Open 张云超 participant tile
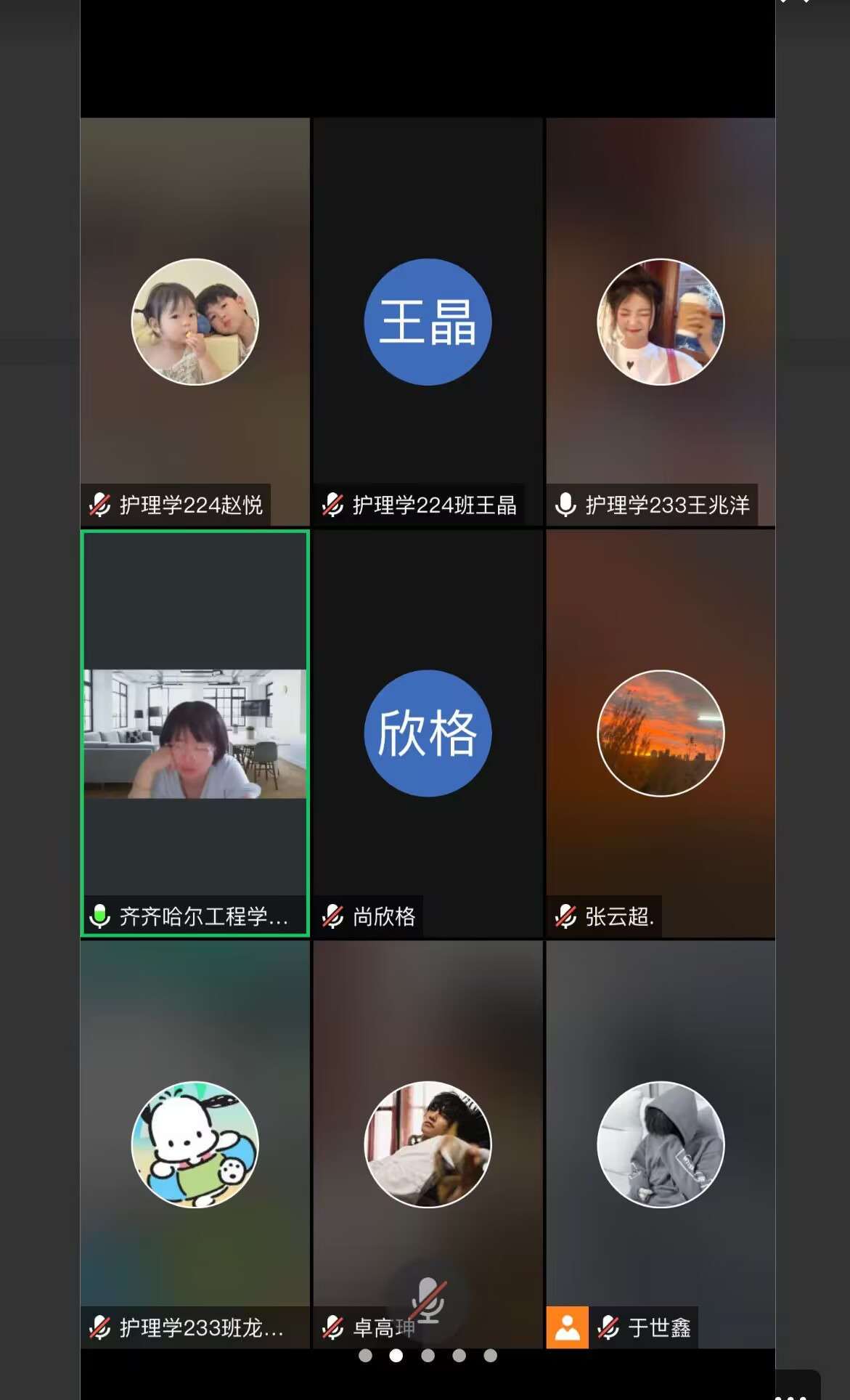 (x=661, y=733)
